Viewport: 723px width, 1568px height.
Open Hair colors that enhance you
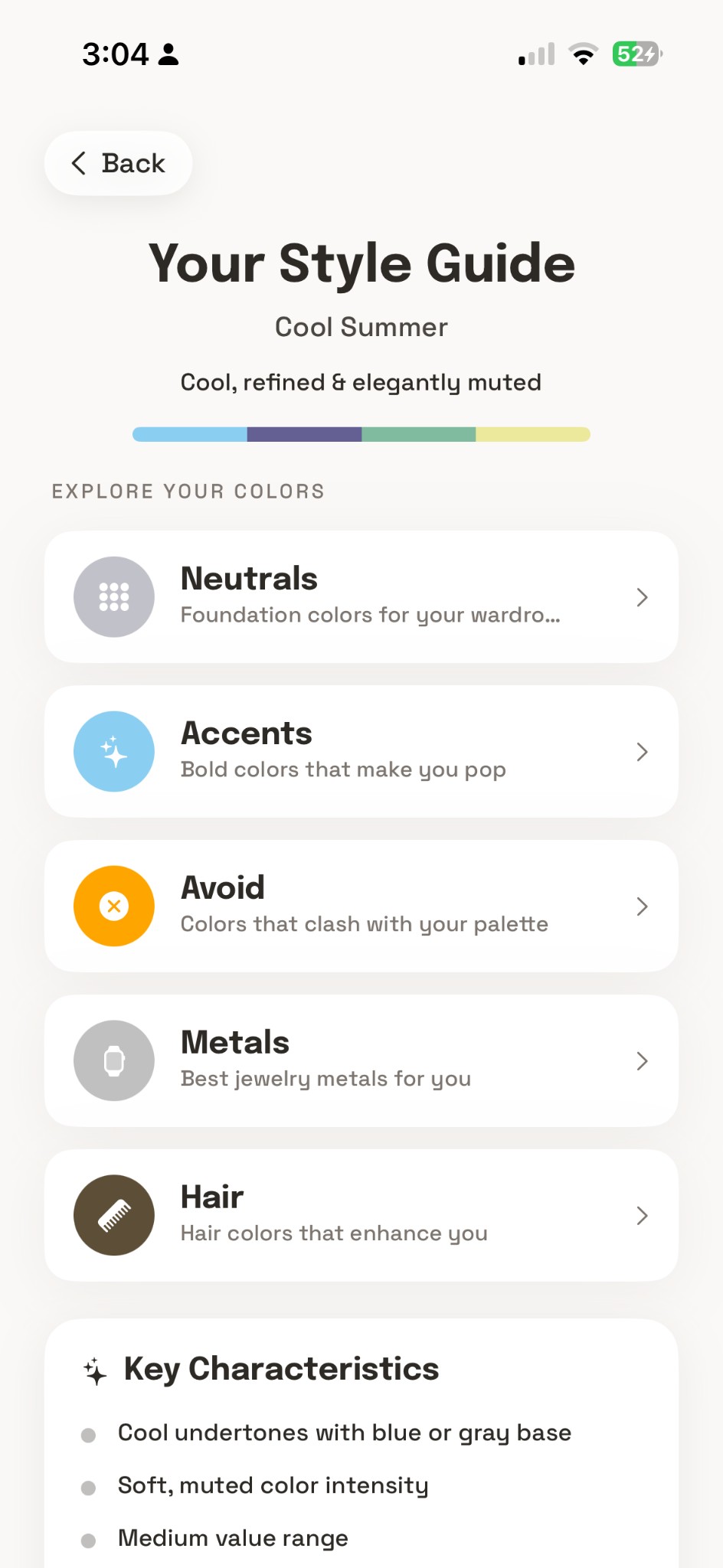pos(361,1216)
